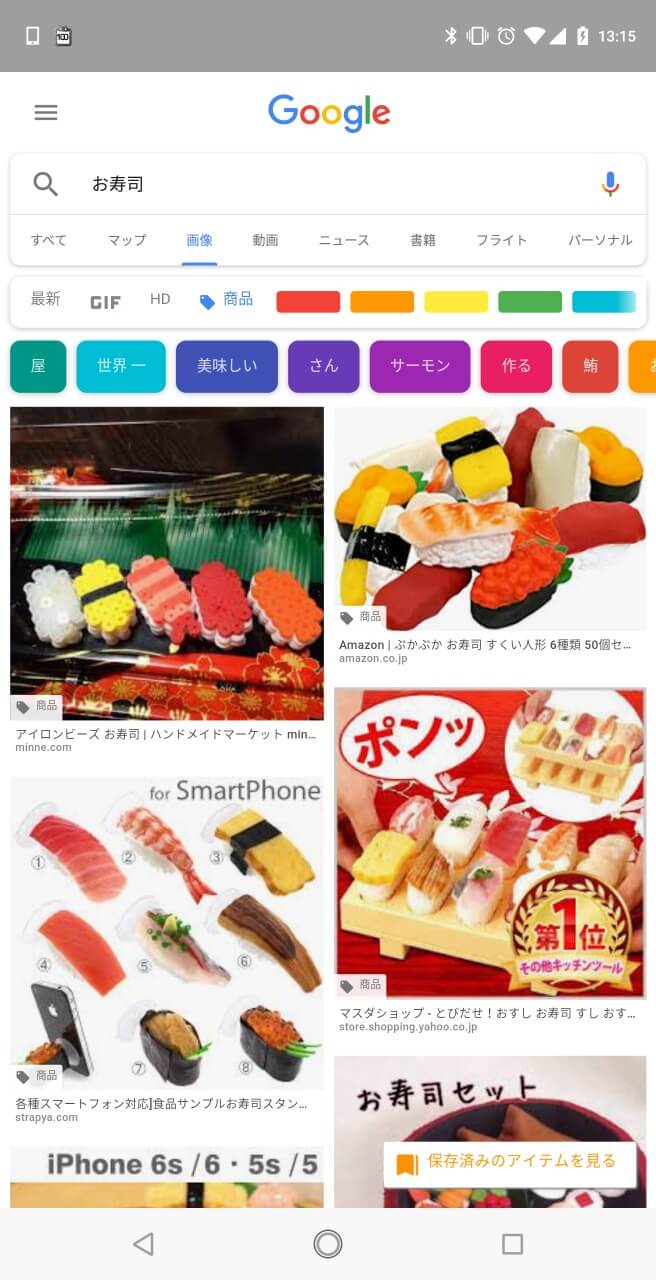Image resolution: width=656 pixels, height=1280 pixels.
Task: Switch to the すべて tab
Action: (x=49, y=240)
